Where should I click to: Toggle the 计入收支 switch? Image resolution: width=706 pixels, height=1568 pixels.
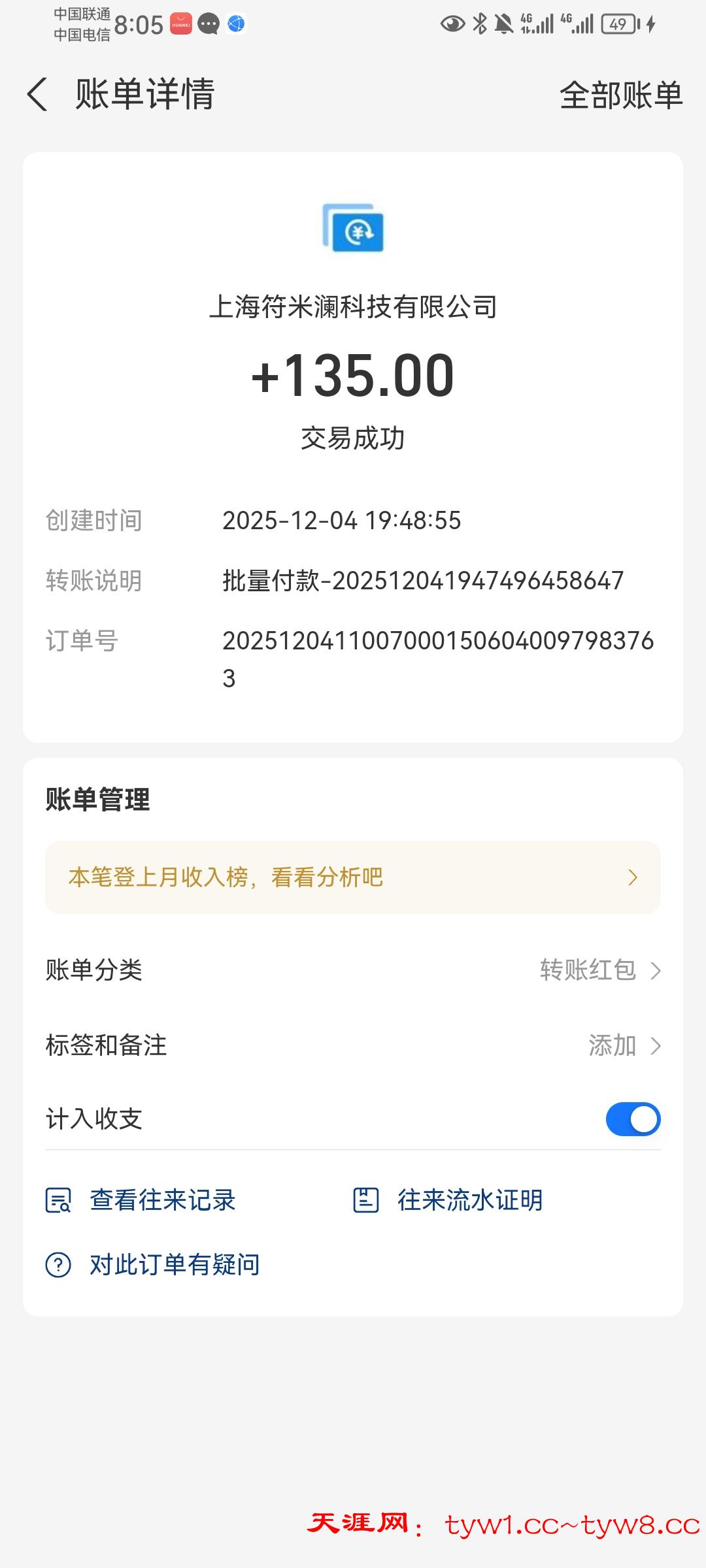pyautogui.click(x=633, y=1119)
